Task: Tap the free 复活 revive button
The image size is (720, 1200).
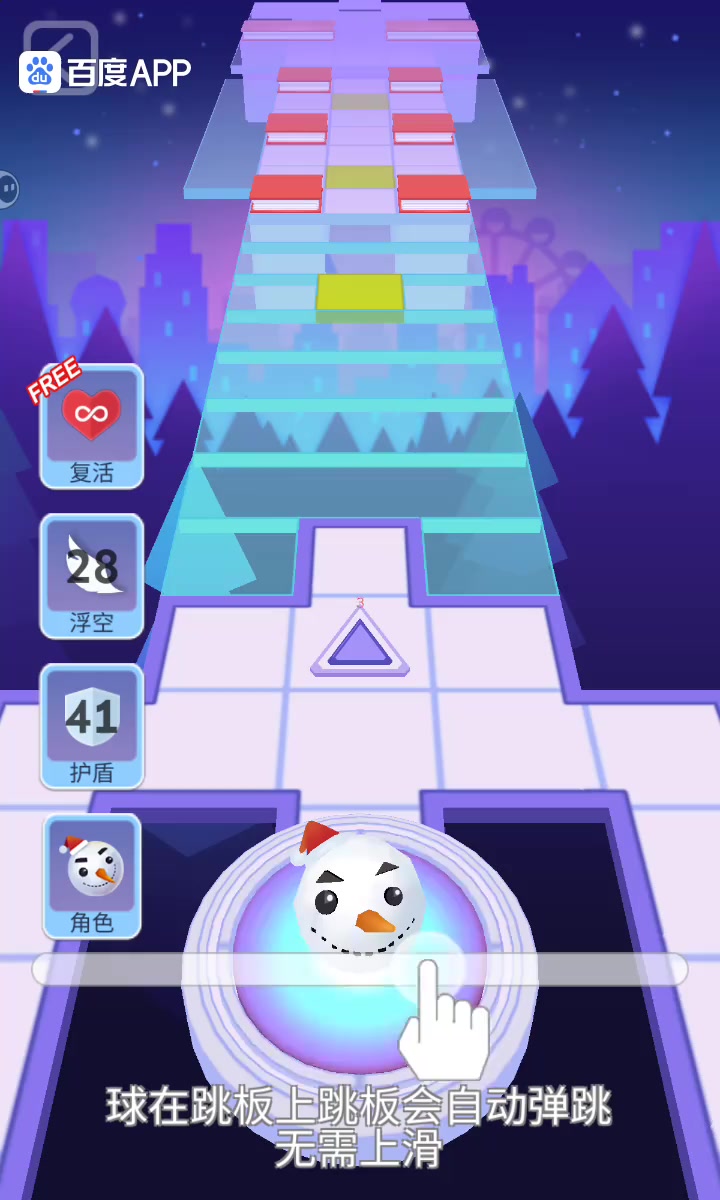Action: pyautogui.click(x=91, y=427)
